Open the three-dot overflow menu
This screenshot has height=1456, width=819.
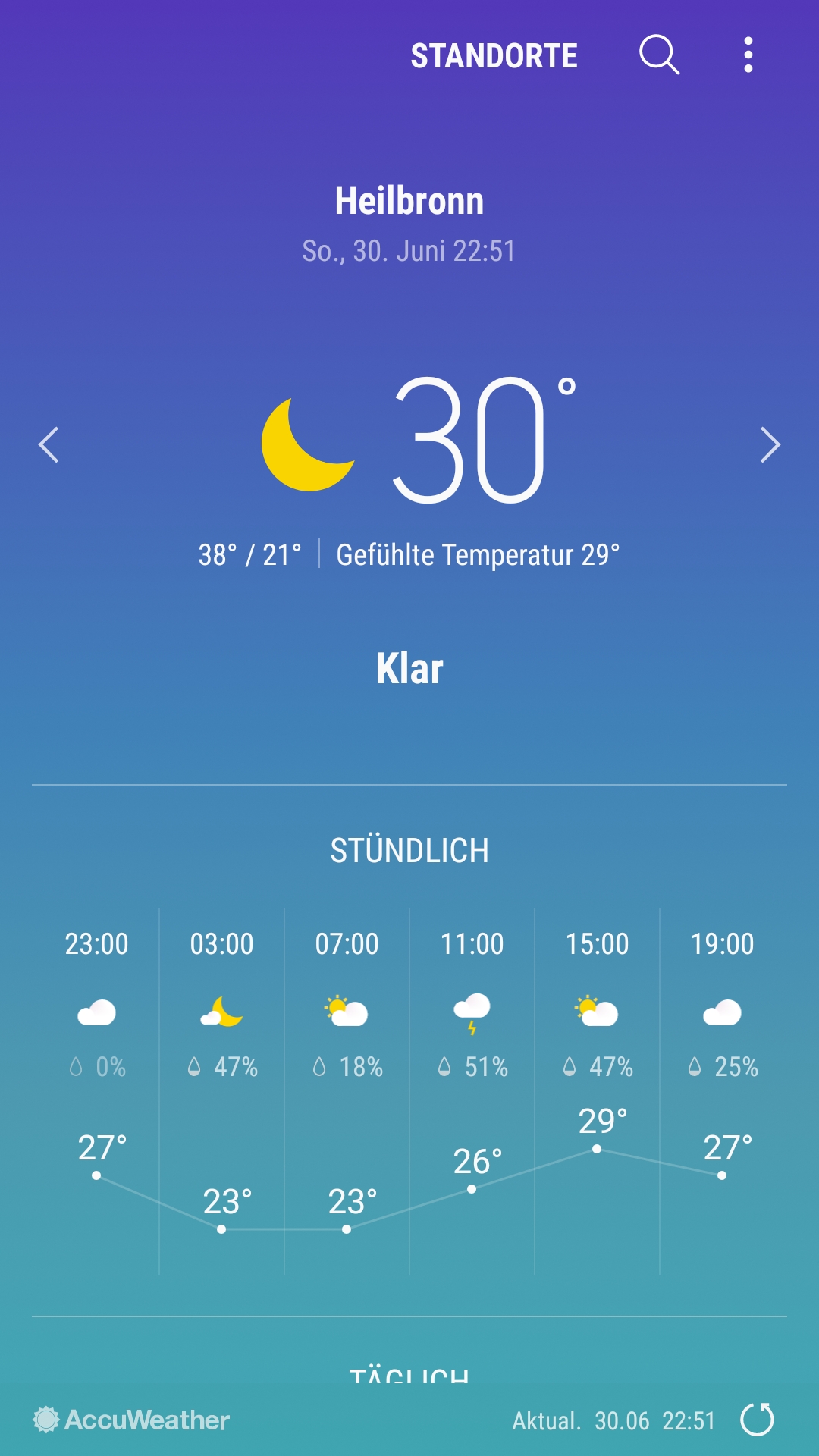coord(748,55)
